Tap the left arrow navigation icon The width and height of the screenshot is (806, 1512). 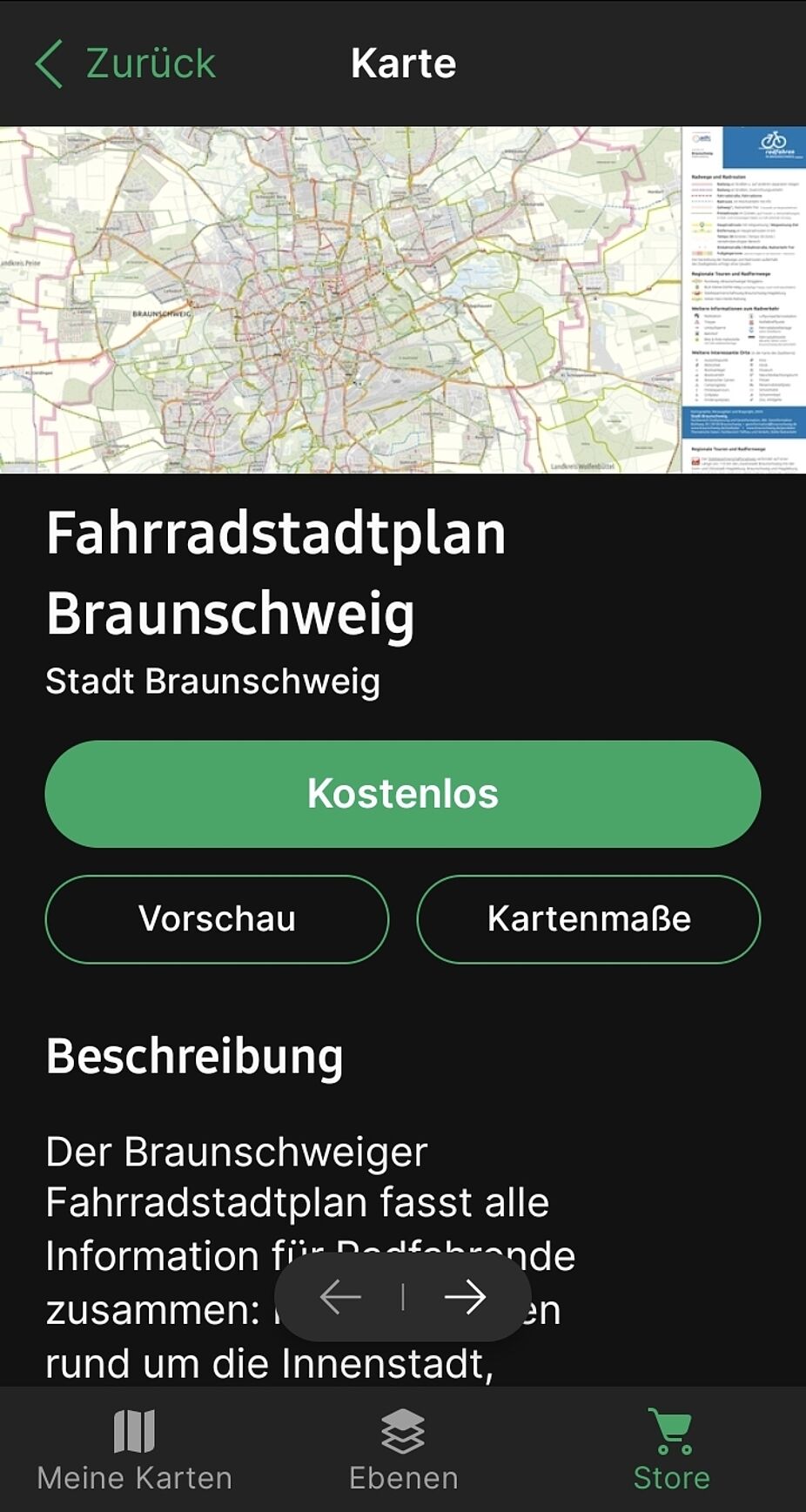(341, 1299)
